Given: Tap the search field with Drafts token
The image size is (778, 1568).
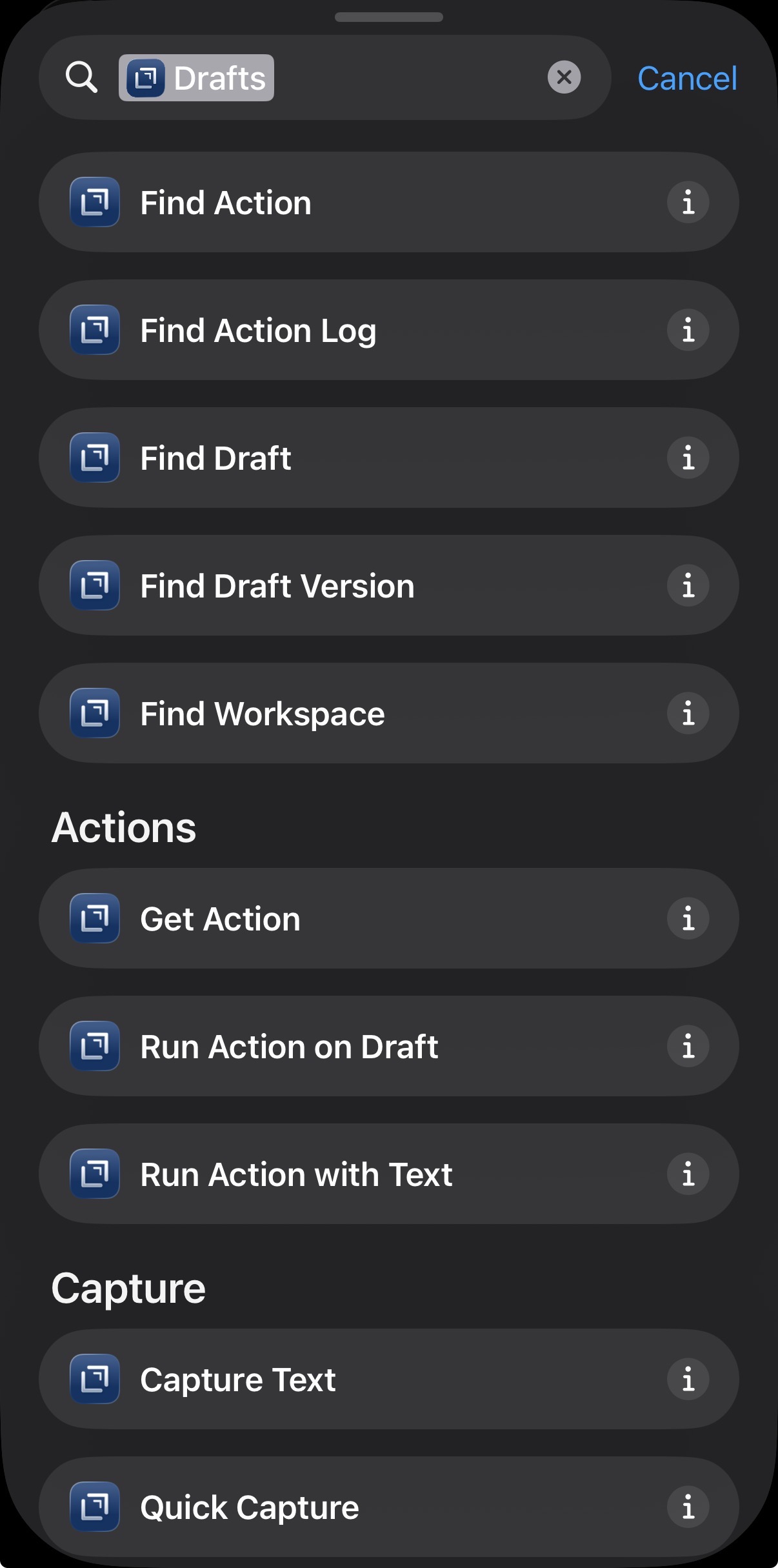Looking at the screenshot, I should [406, 78].
